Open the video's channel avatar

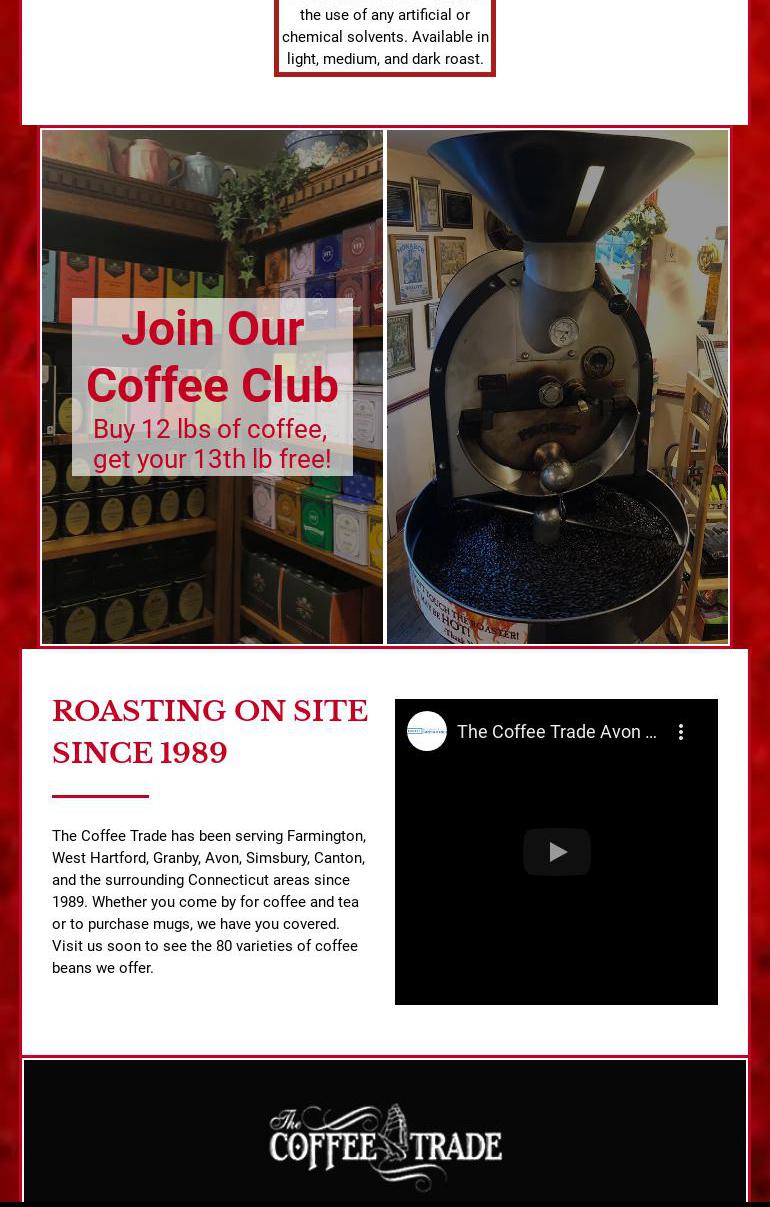pyautogui.click(x=427, y=731)
